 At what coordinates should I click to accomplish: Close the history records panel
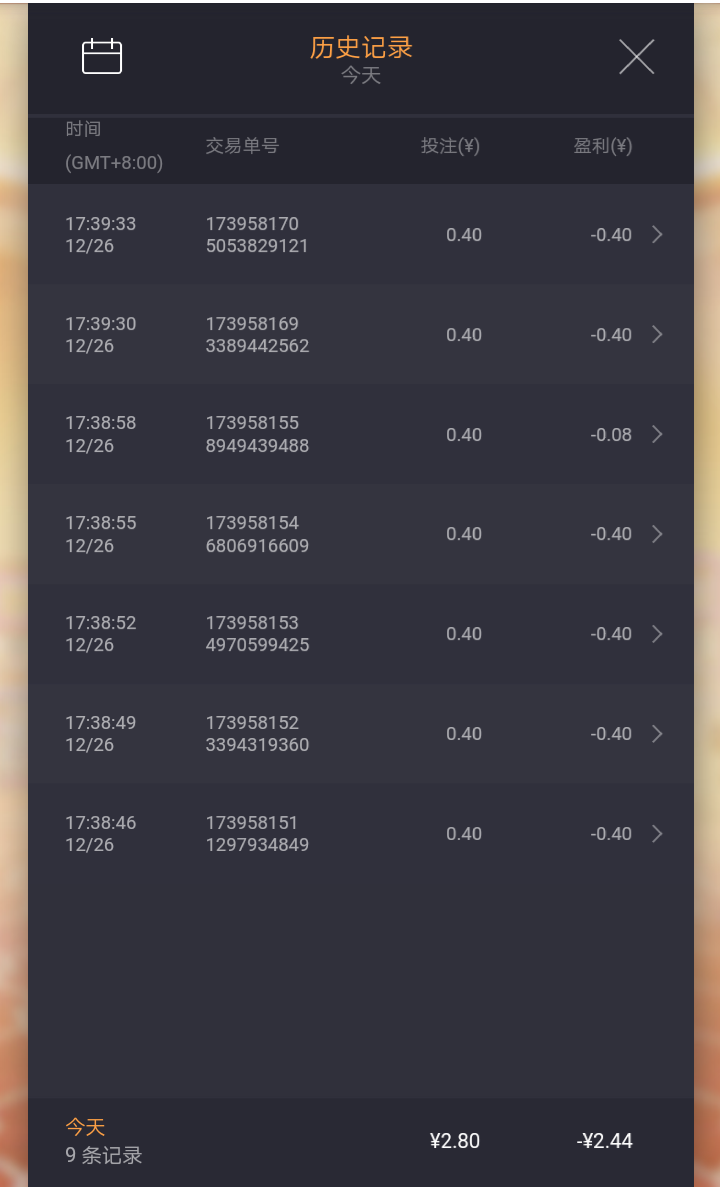(x=636, y=57)
